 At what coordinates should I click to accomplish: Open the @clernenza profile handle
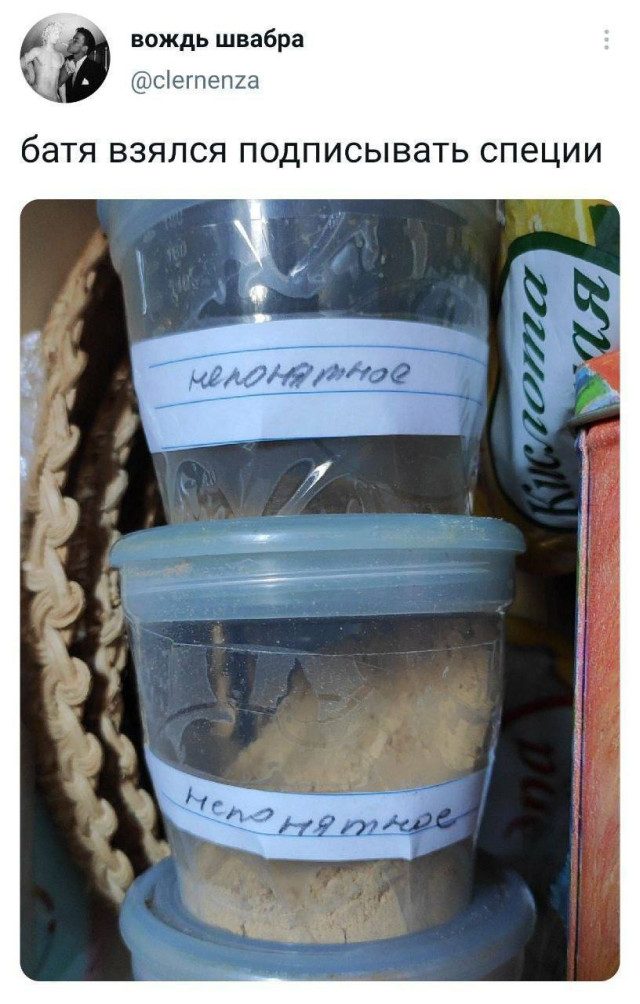(x=195, y=82)
